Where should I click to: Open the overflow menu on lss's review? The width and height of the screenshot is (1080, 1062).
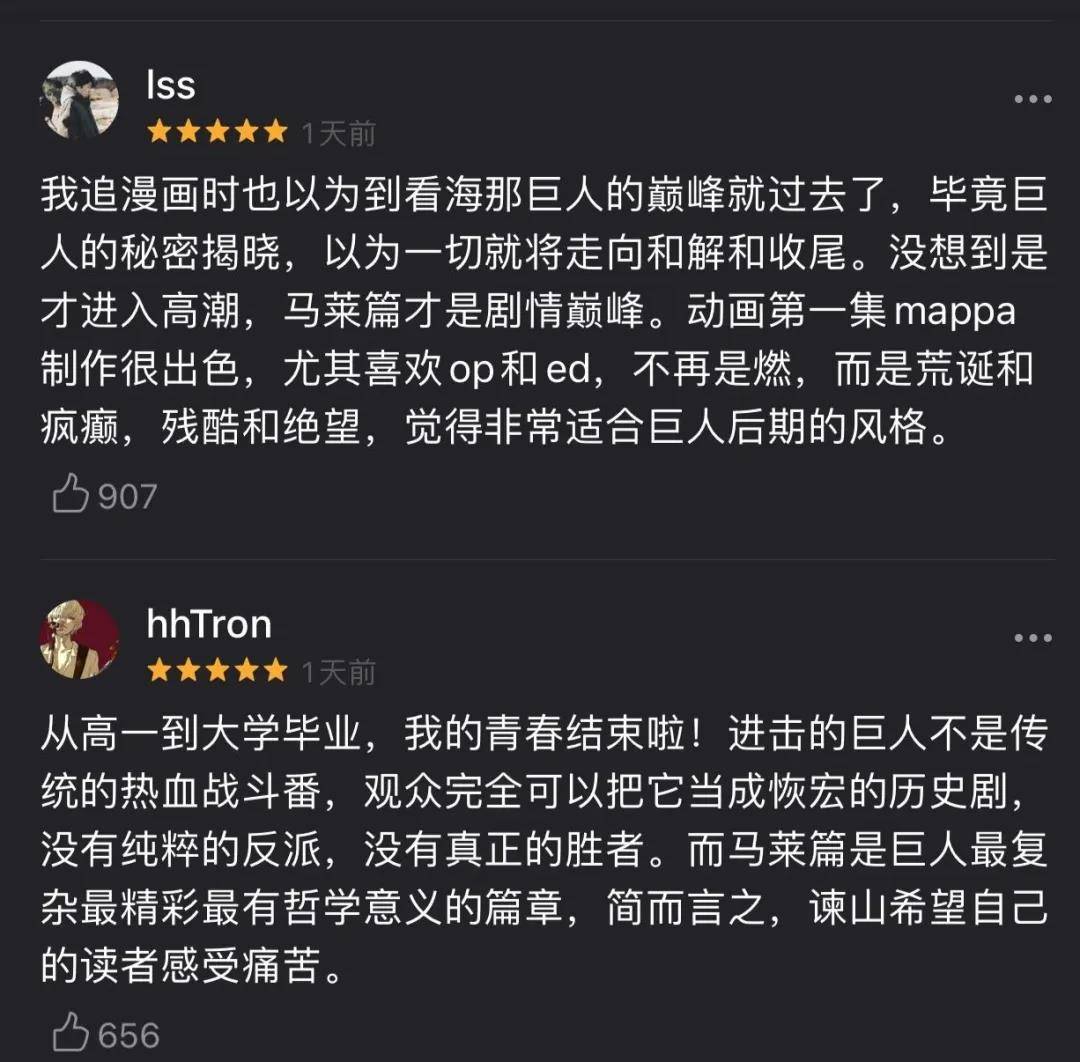click(1032, 99)
